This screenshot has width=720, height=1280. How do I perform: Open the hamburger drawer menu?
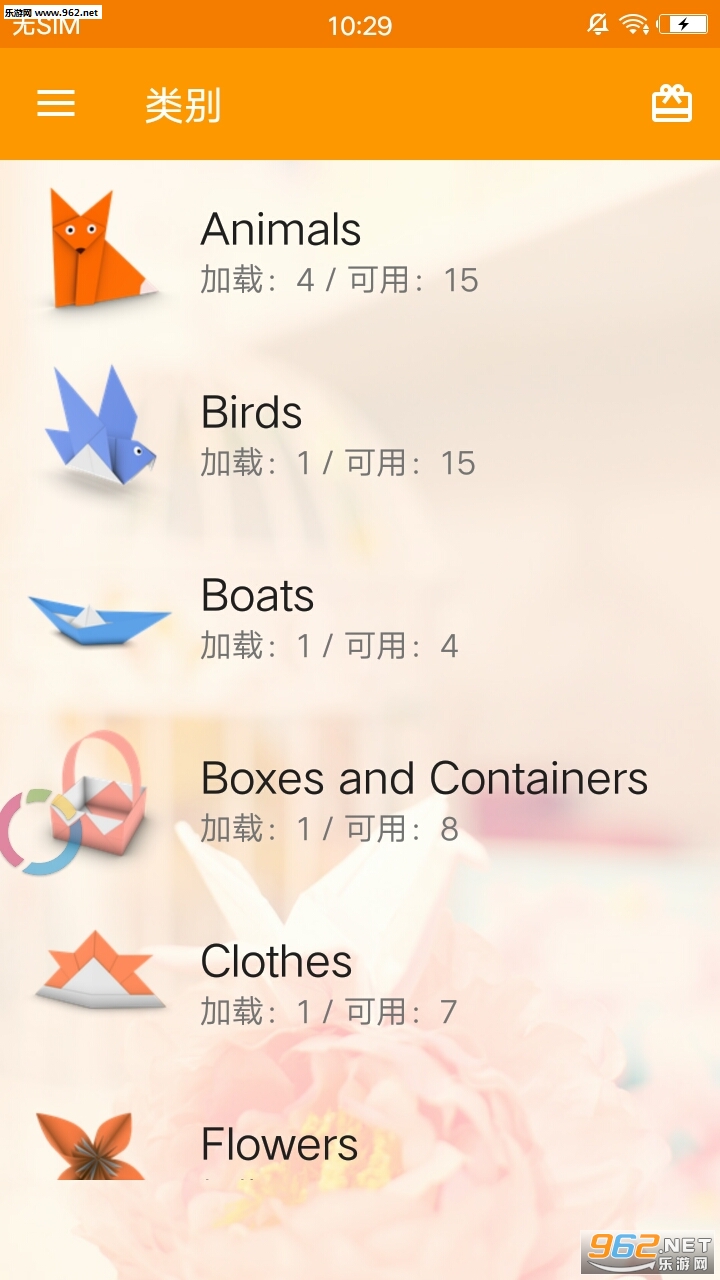pos(56,104)
